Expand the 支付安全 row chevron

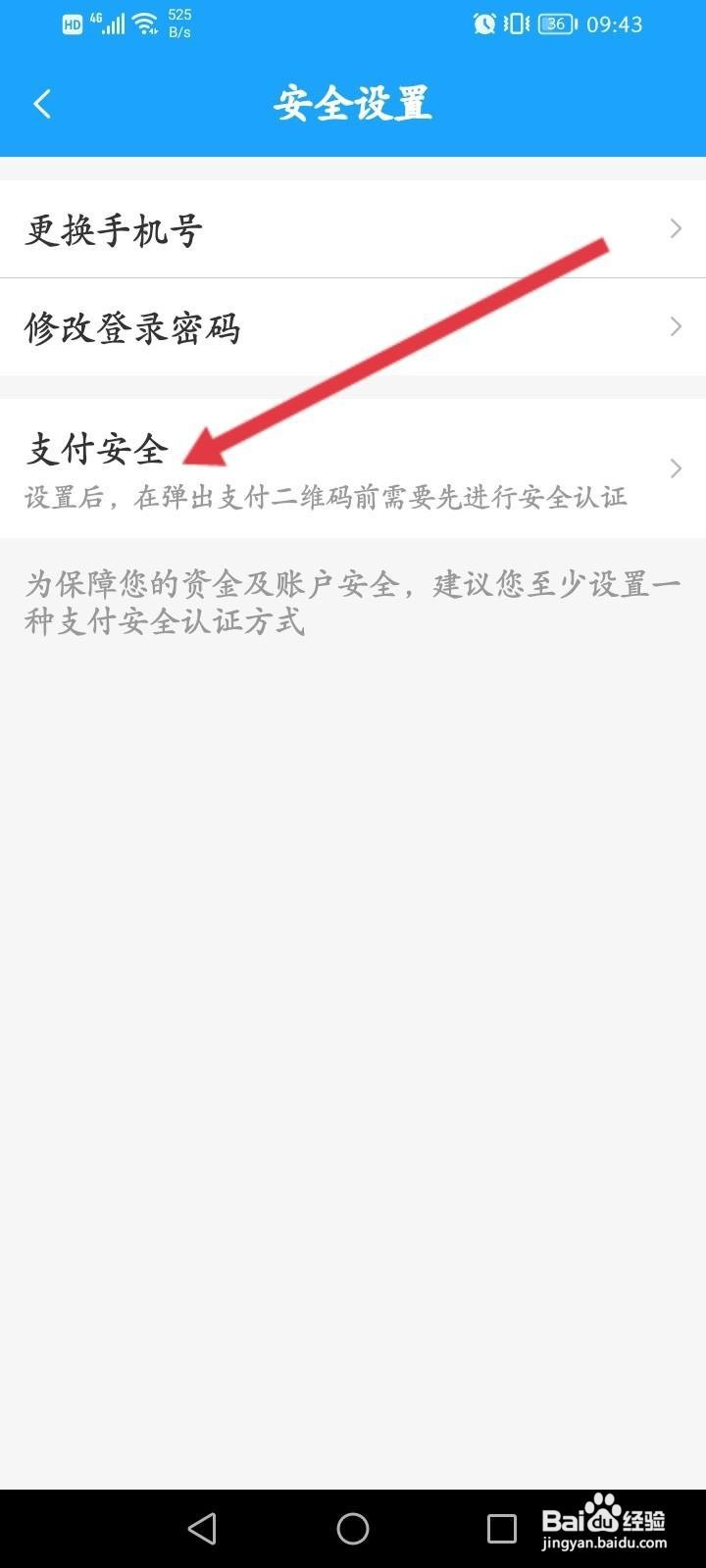[x=675, y=468]
